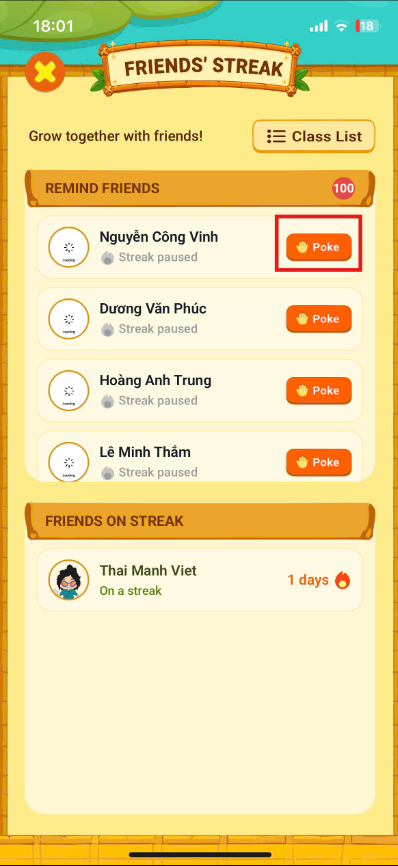Poke Dương Văn Phúc
This screenshot has width=398, height=866.
[x=319, y=319]
